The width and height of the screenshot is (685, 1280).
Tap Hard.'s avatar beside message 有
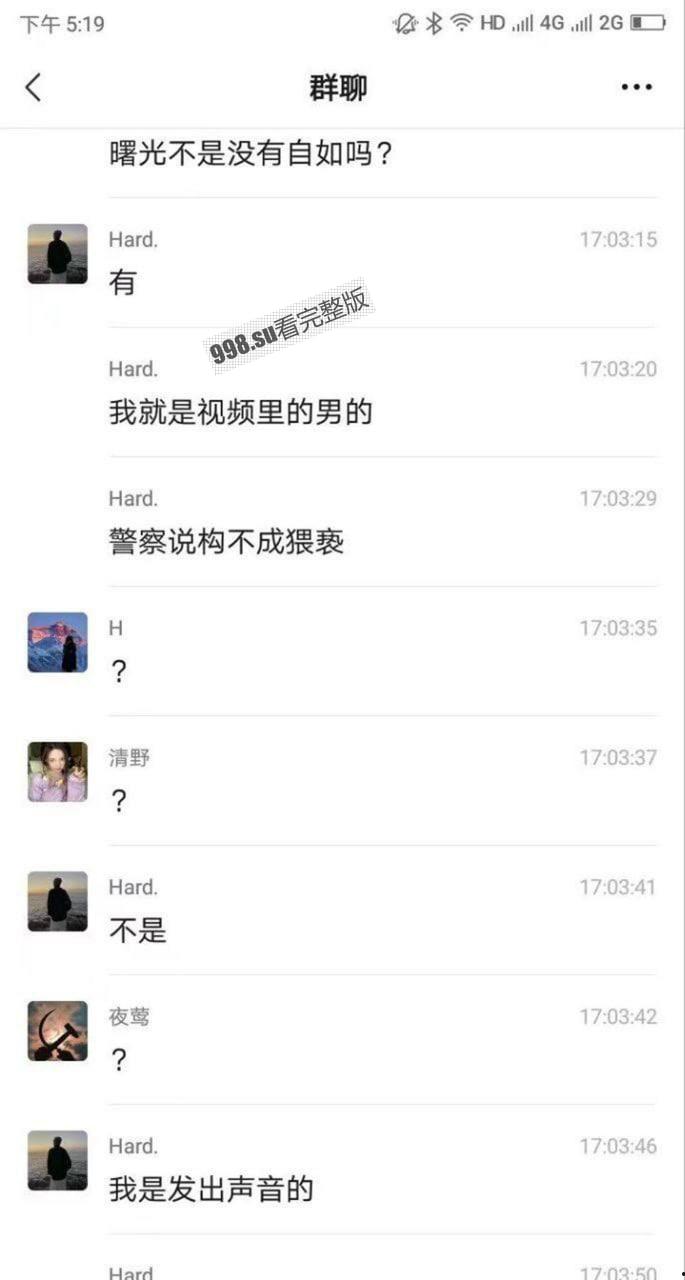(57, 254)
